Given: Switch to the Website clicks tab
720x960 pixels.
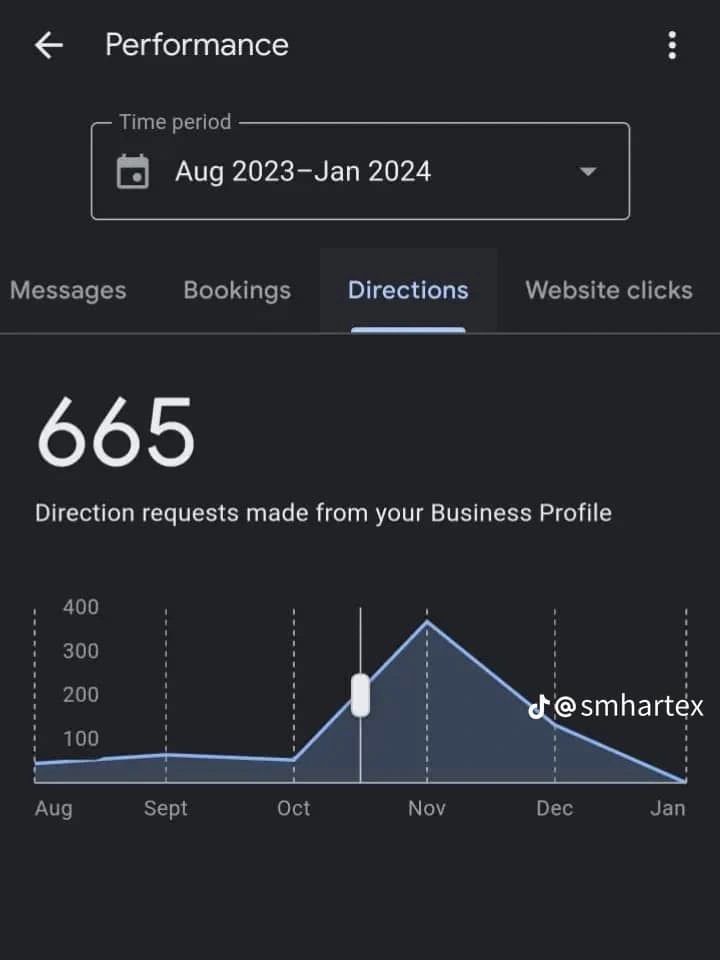Looking at the screenshot, I should coord(608,290).
